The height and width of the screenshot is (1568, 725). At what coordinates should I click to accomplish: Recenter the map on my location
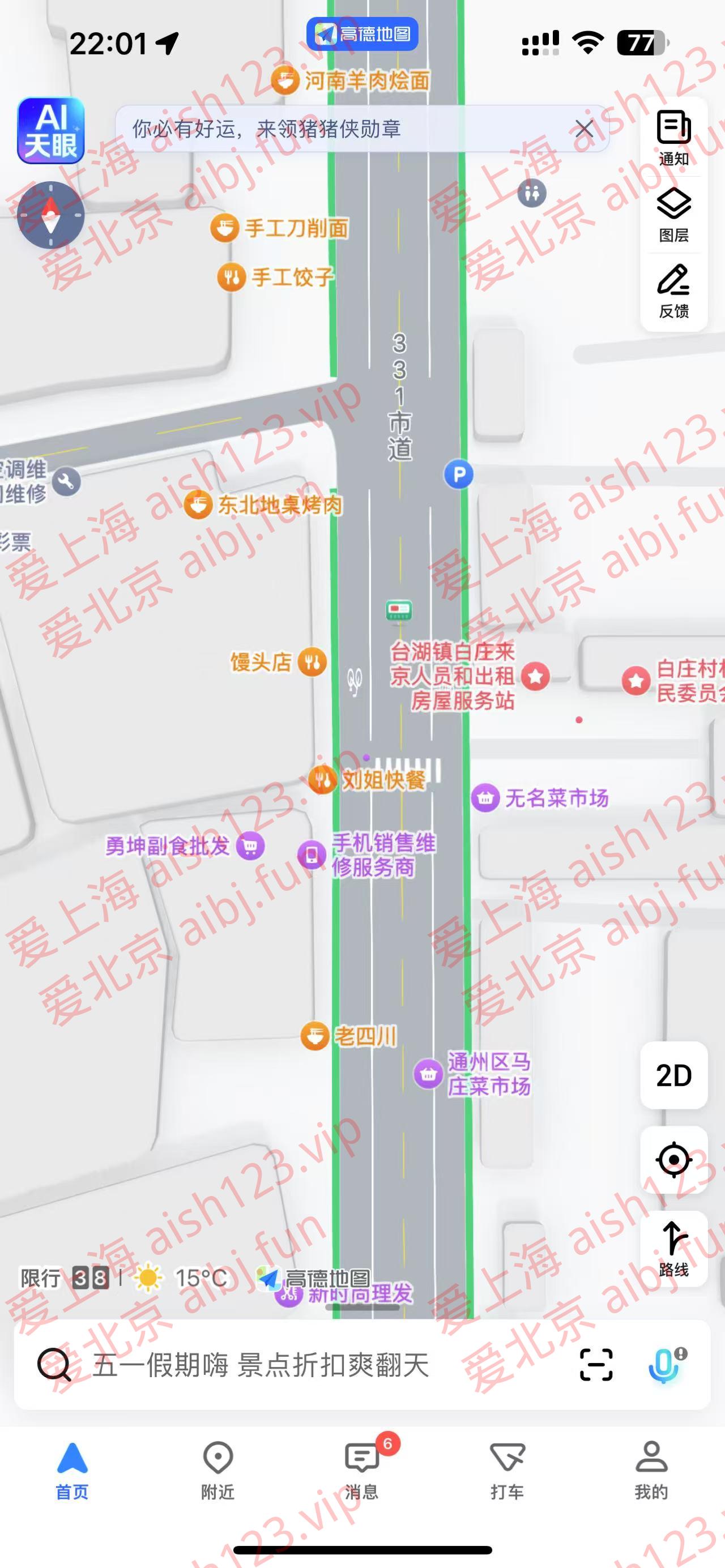[673, 1160]
